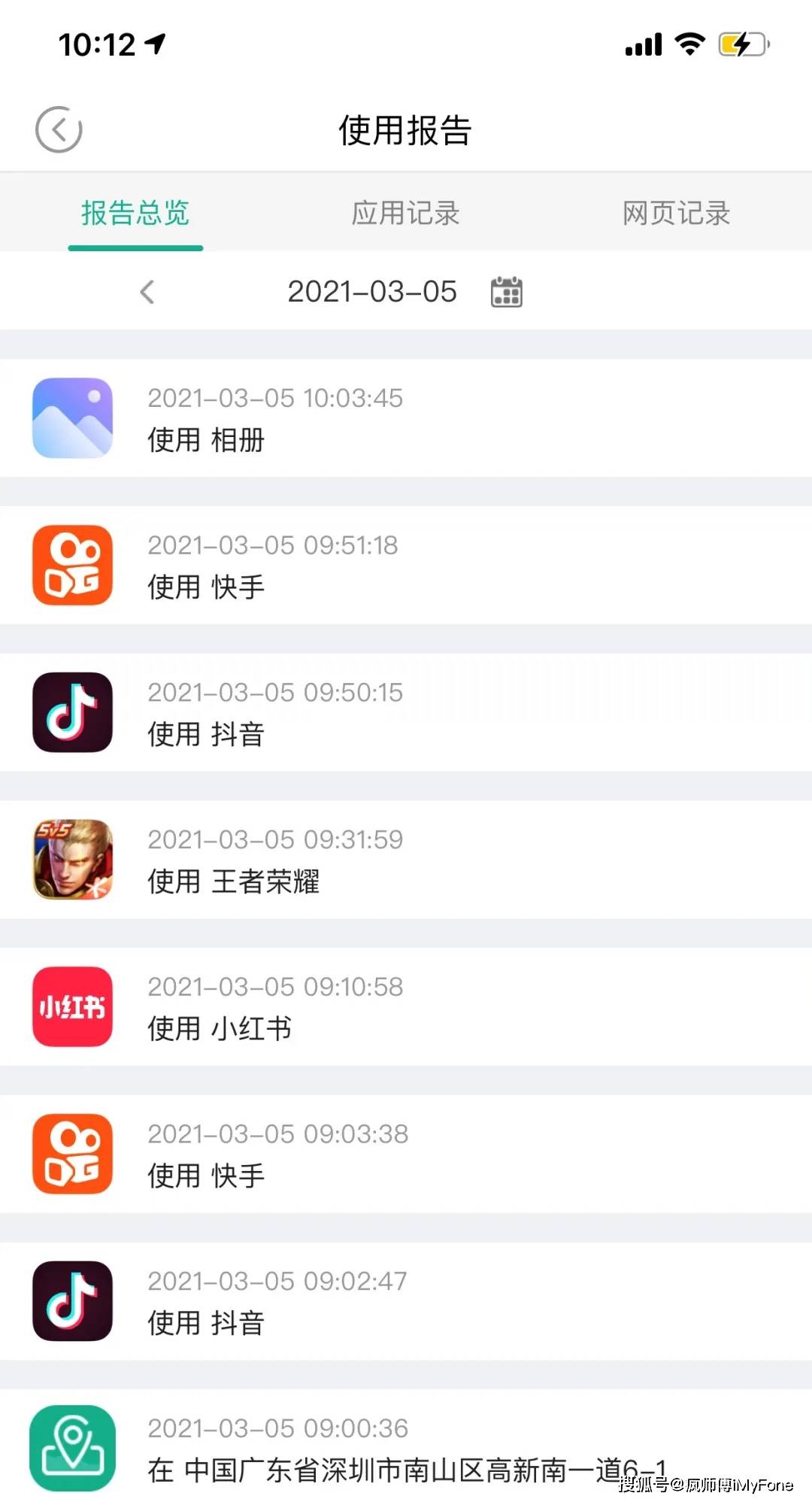This screenshot has height=1502, width=812.
Task: Select the 报告总览 tab
Action: (x=135, y=213)
